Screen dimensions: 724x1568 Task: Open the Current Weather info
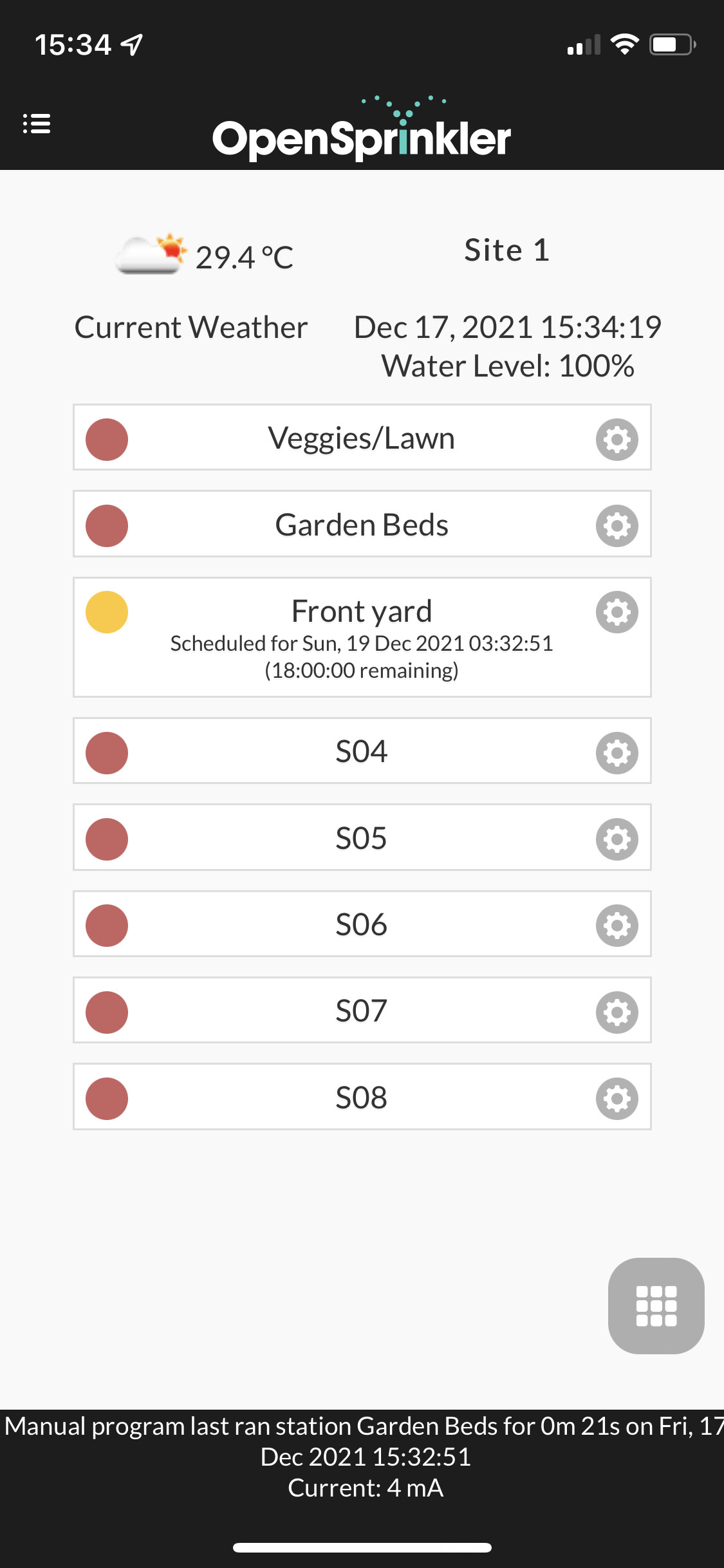(x=191, y=327)
